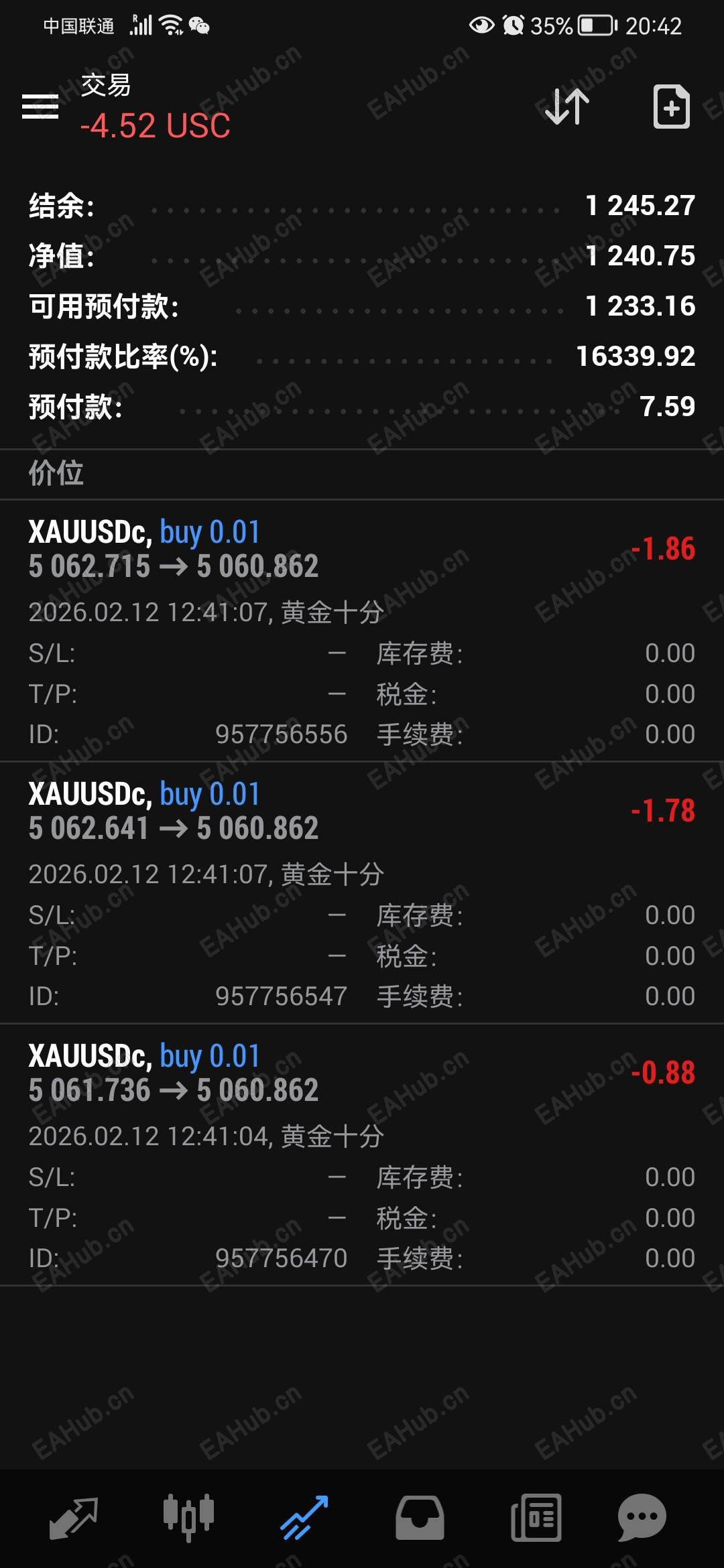Tap the sort arrows icon
Screen dimensions: 724x1568
point(567,107)
